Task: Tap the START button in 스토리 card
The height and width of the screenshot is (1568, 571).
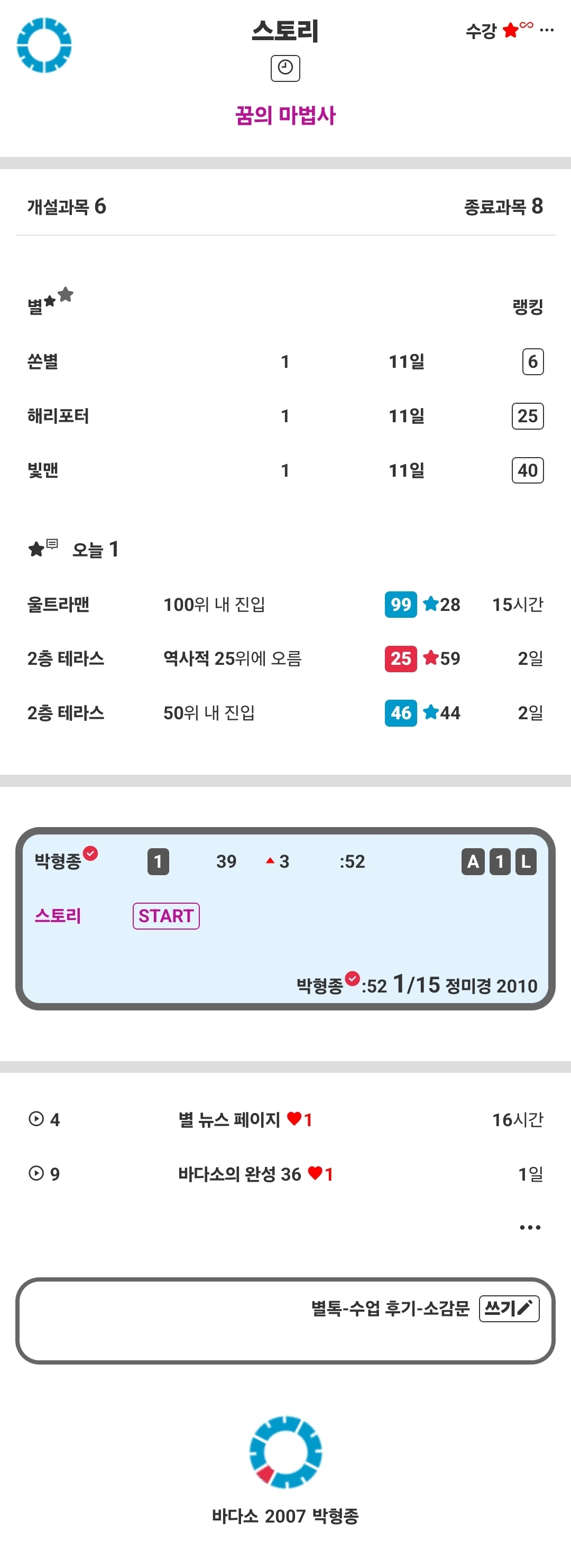Action: tap(166, 915)
